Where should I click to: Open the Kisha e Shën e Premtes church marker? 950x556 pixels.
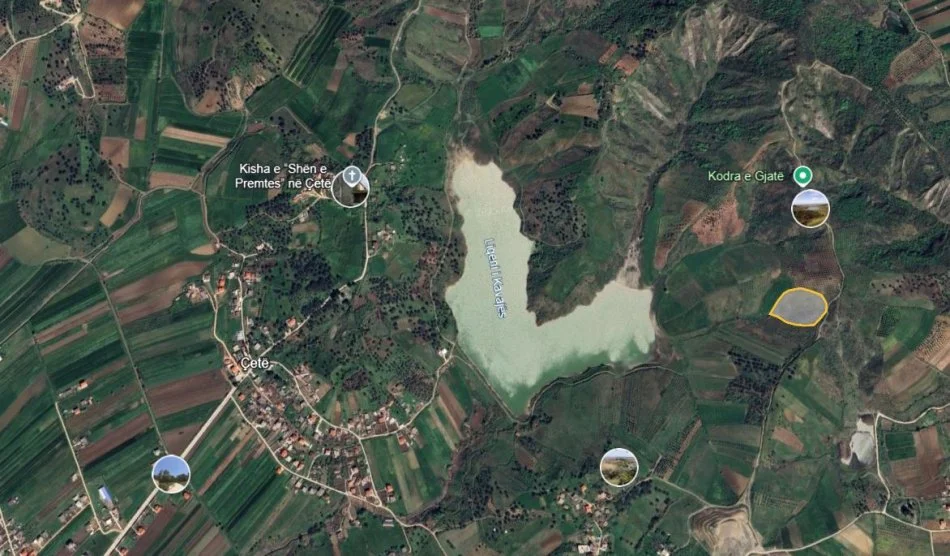pyautogui.click(x=351, y=187)
